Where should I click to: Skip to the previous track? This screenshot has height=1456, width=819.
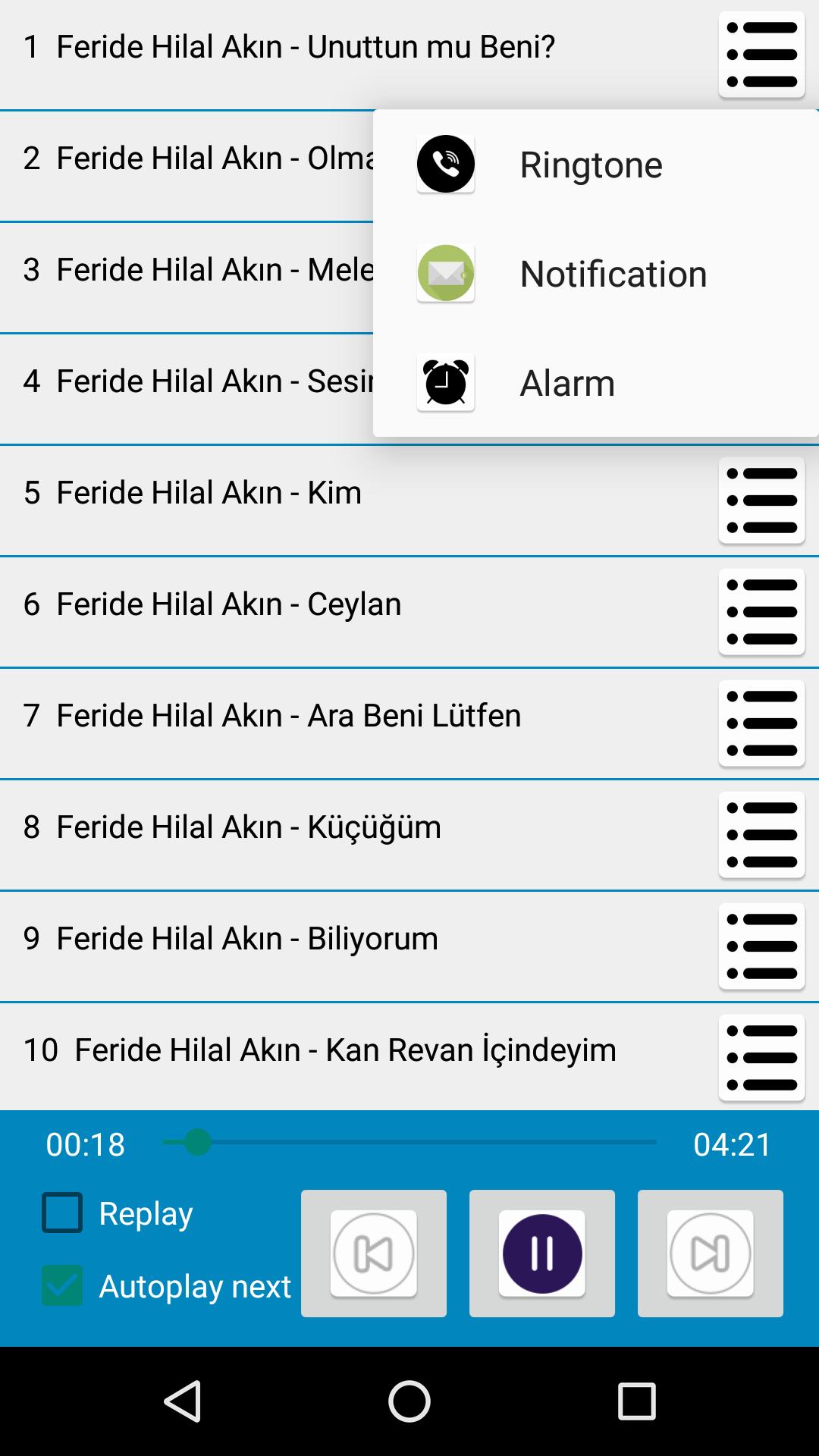coord(374,1254)
